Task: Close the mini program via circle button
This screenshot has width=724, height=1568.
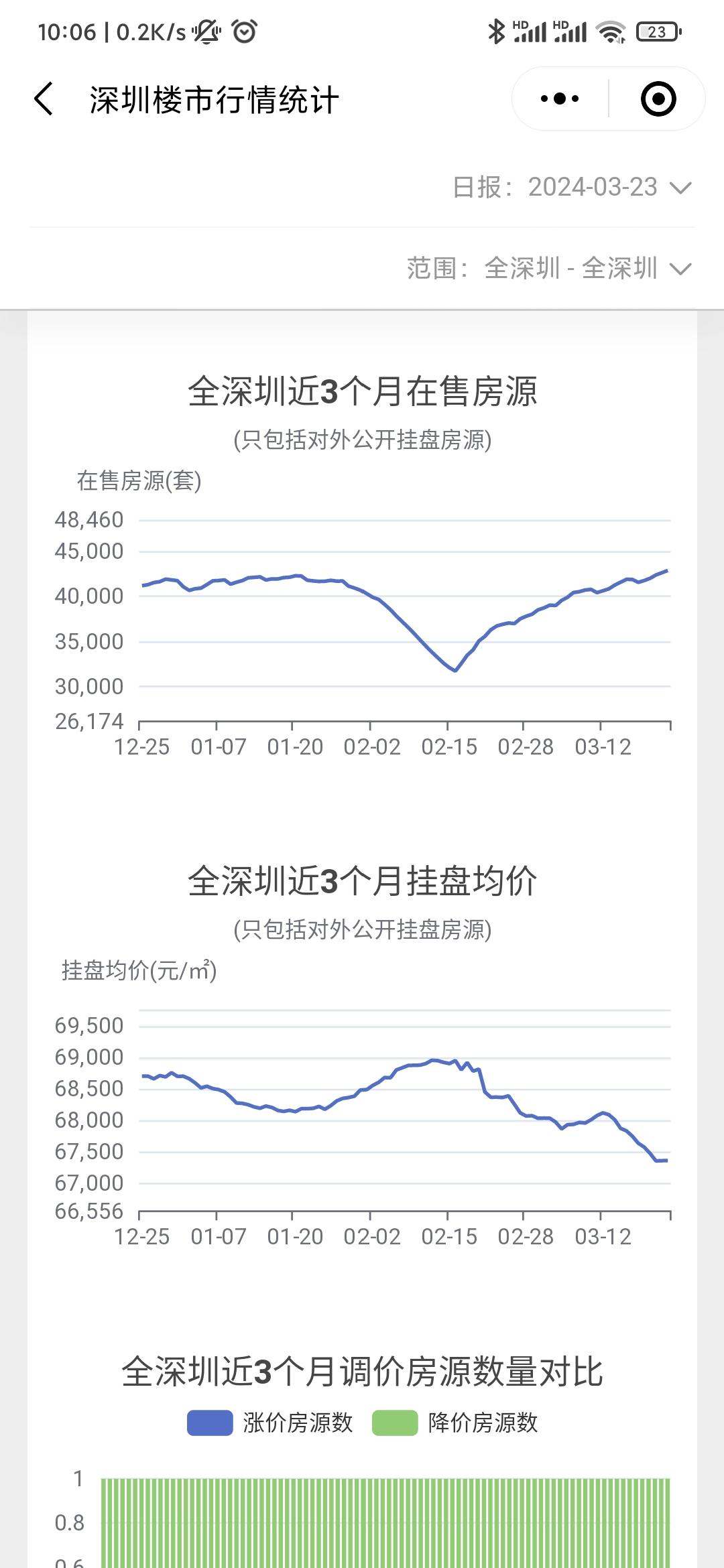Action: (658, 99)
